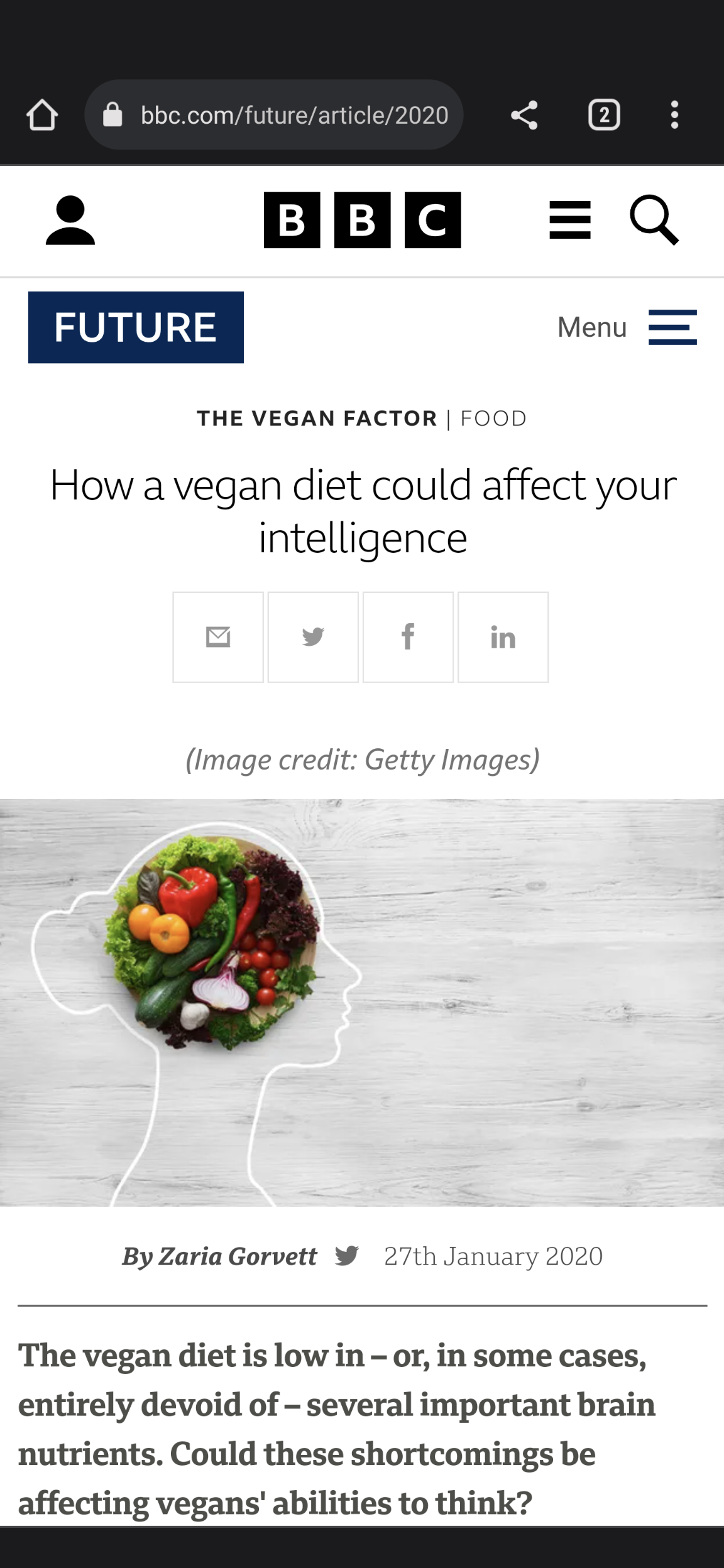This screenshot has height=1568, width=724.
Task: Share the article on Facebook
Action: click(x=408, y=637)
